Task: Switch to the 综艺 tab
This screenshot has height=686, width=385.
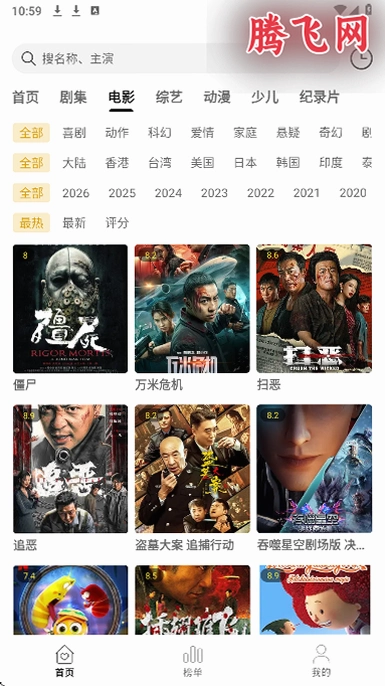Action: (x=169, y=97)
